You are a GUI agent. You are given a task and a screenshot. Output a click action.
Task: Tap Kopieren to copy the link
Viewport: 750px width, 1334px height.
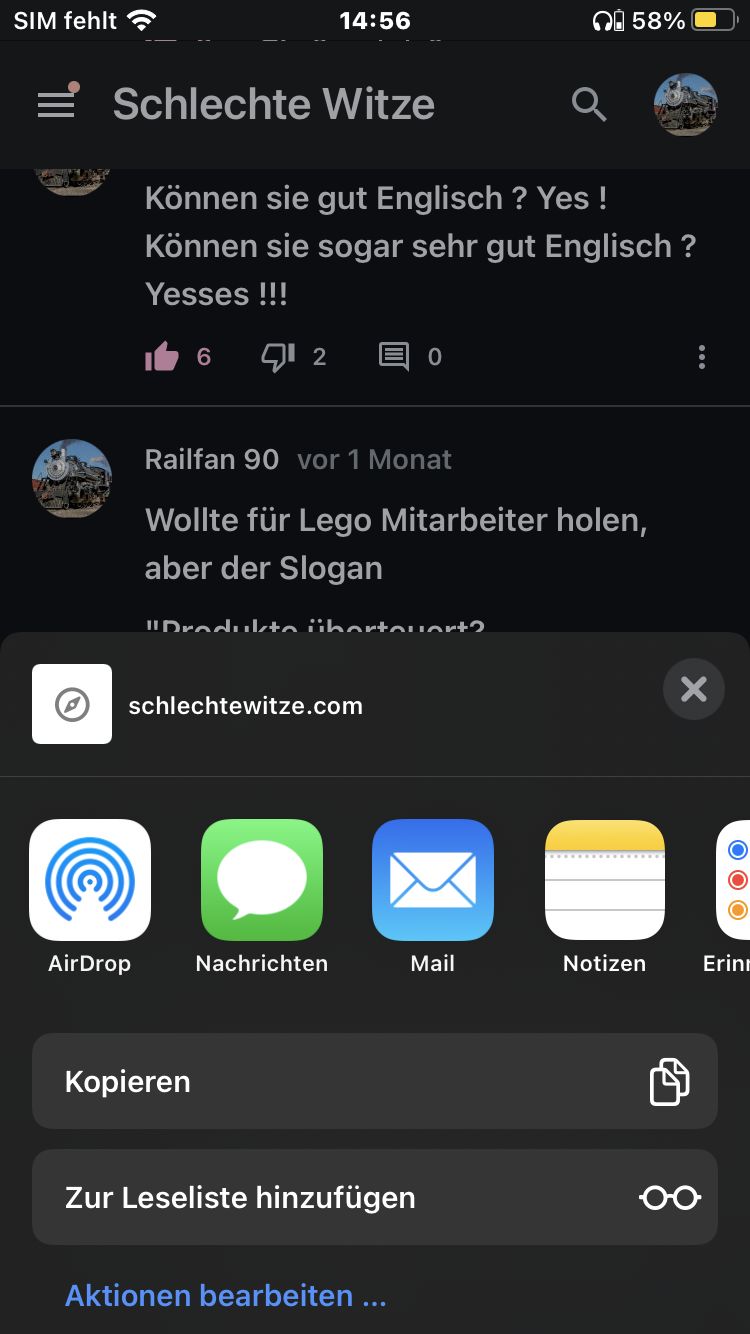(375, 1081)
